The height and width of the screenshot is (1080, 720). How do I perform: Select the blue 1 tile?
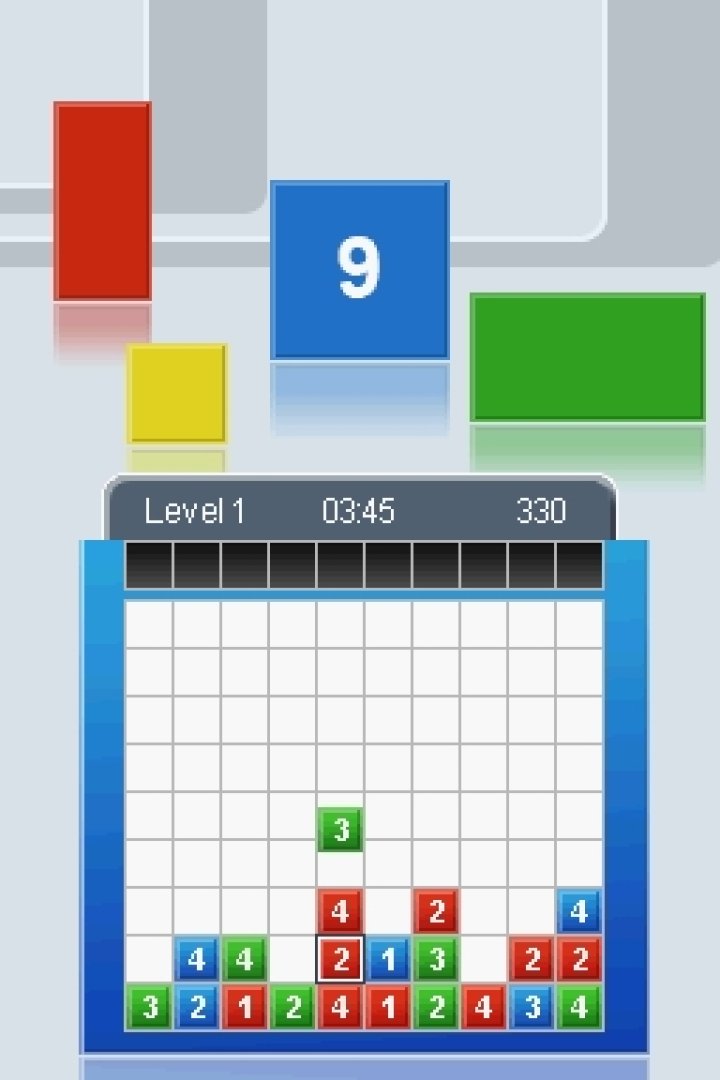(x=388, y=960)
